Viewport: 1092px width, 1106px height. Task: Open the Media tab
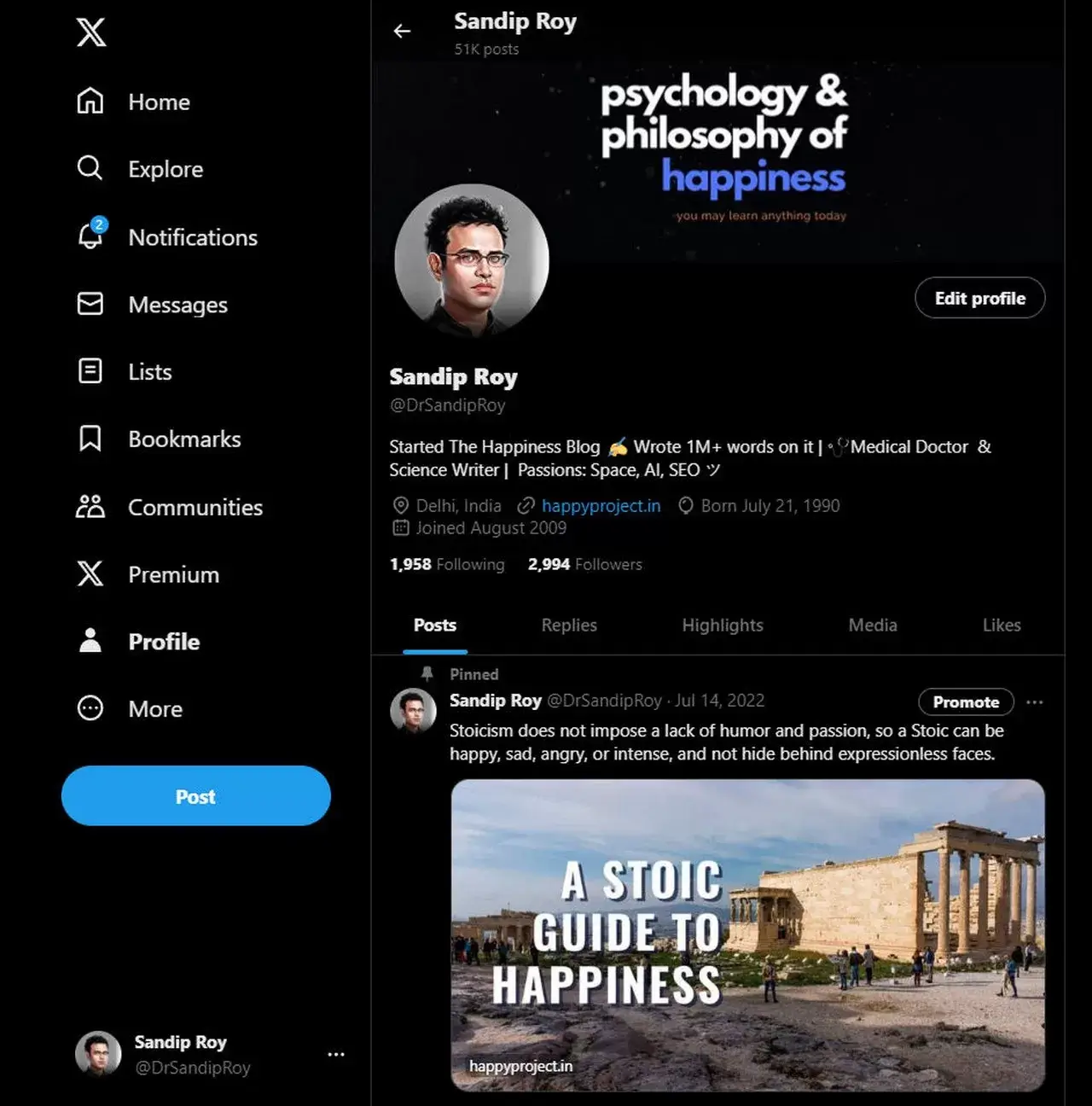click(872, 626)
